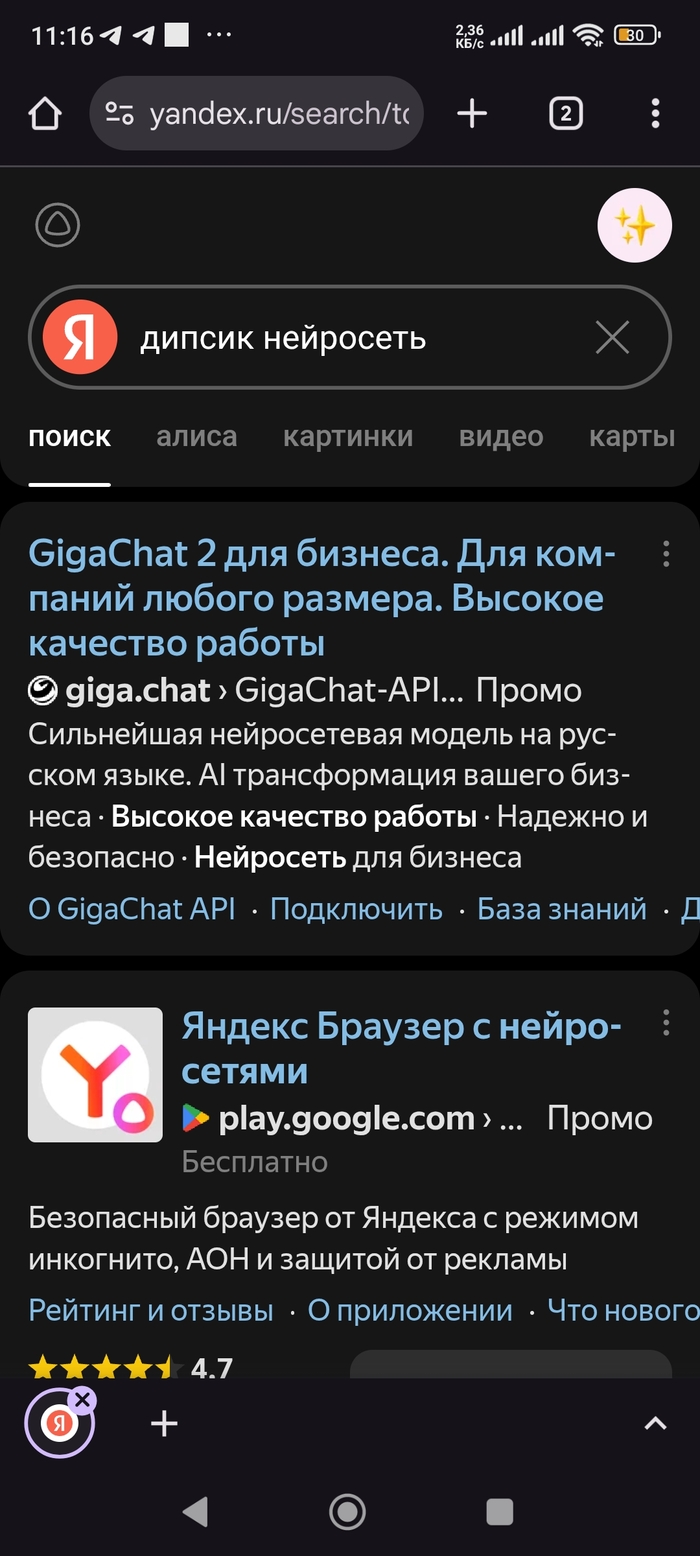700x1556 pixels.
Task: Open a new browser tab
Action: click(x=472, y=114)
